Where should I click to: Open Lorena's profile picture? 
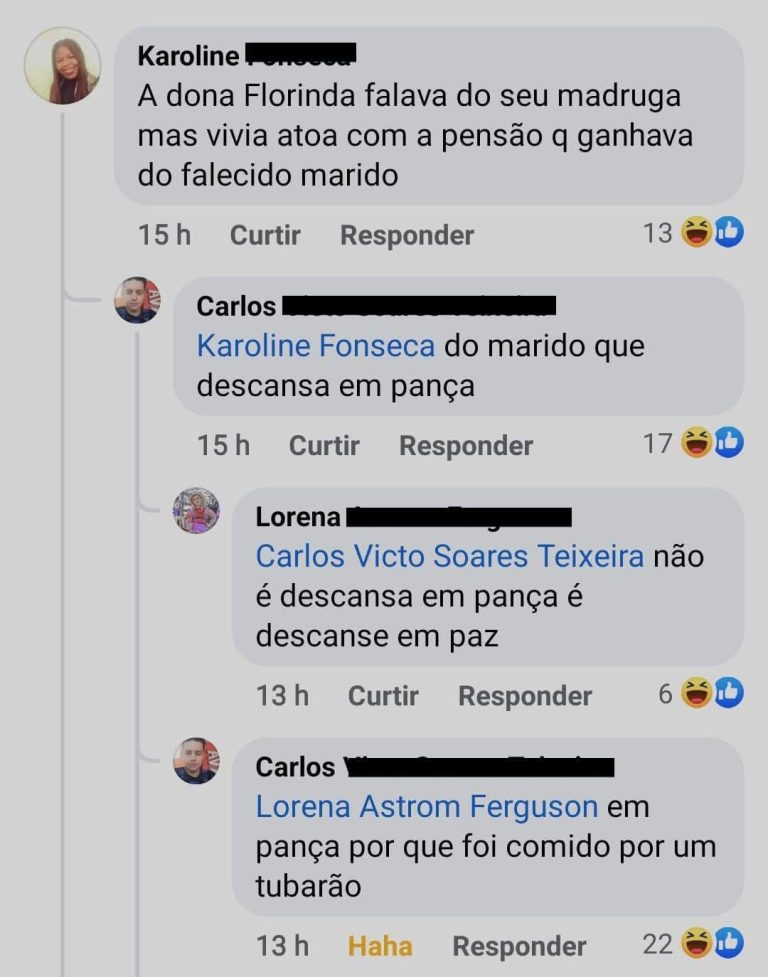(x=196, y=510)
